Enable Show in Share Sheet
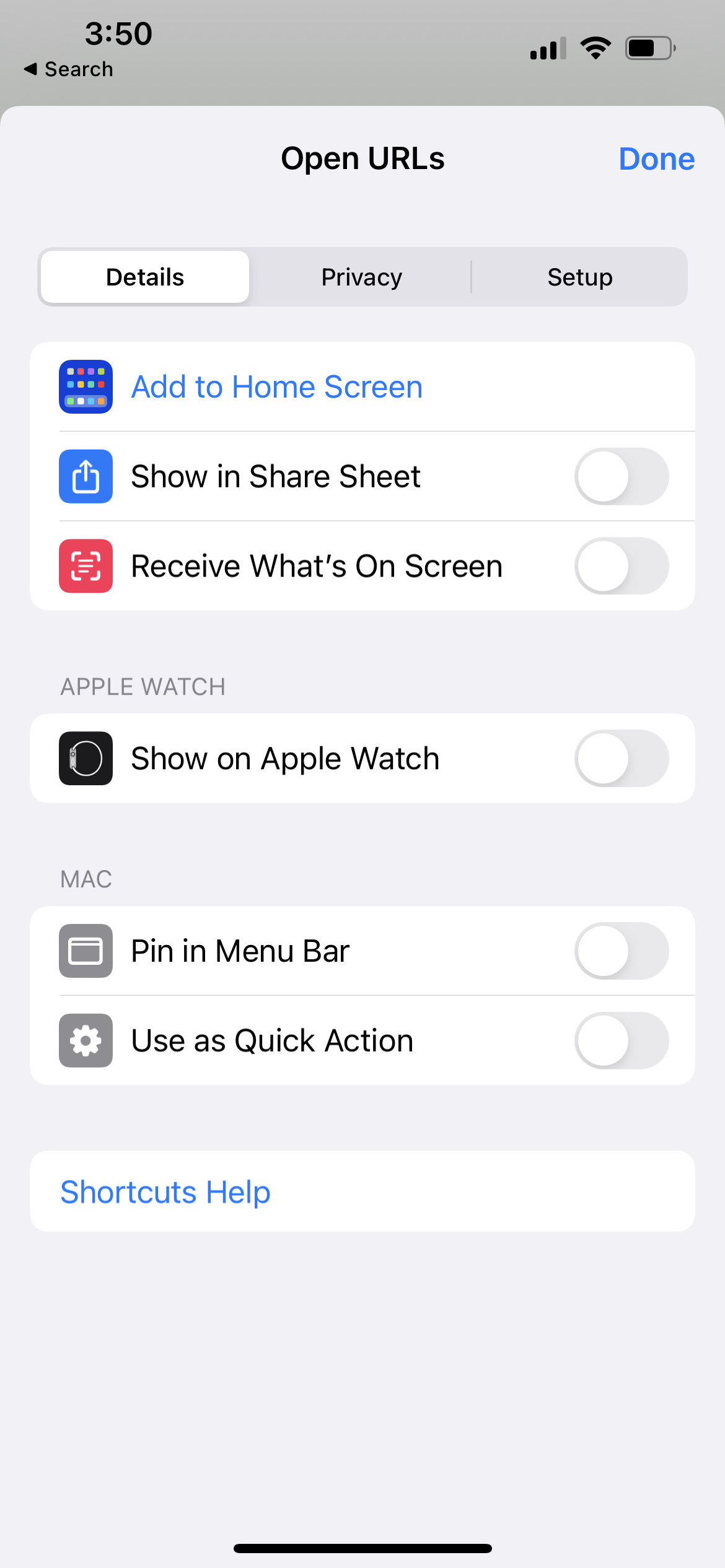 pyautogui.click(x=621, y=477)
